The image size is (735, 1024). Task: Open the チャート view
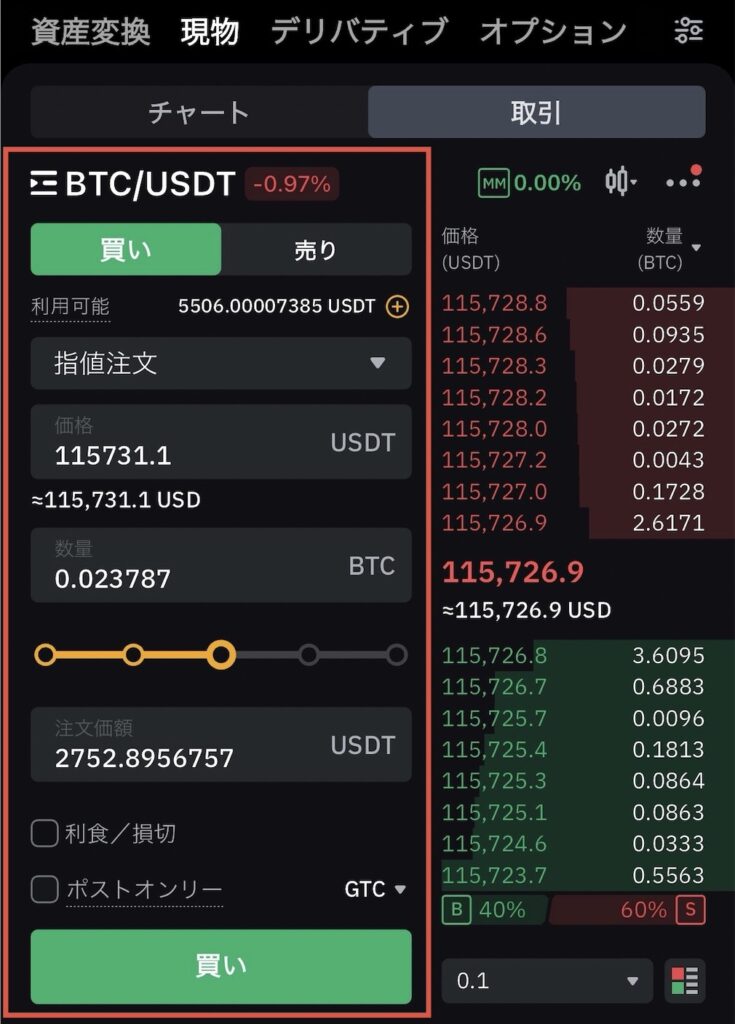coord(198,112)
